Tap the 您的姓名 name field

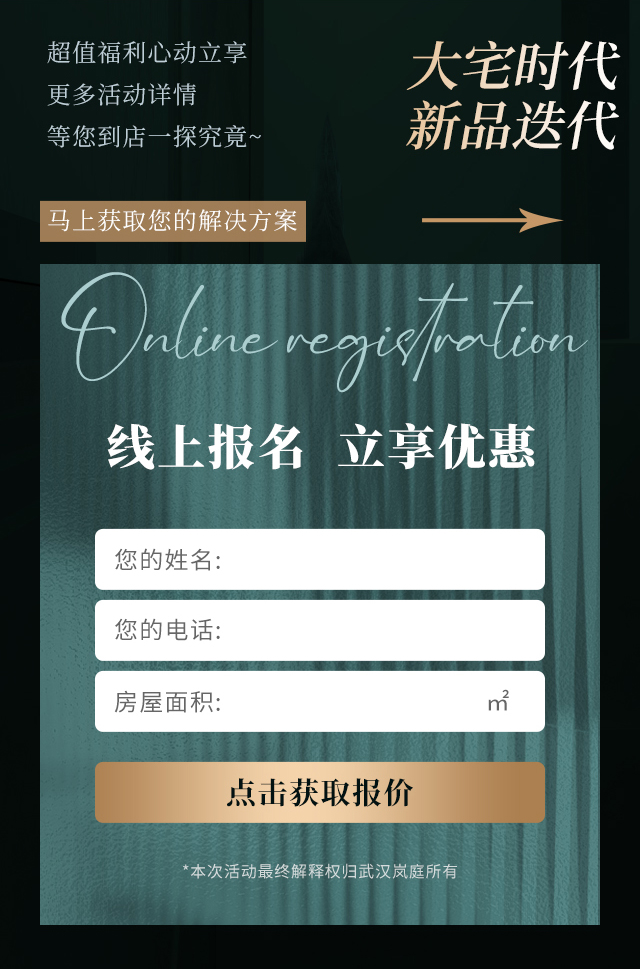coord(320,559)
